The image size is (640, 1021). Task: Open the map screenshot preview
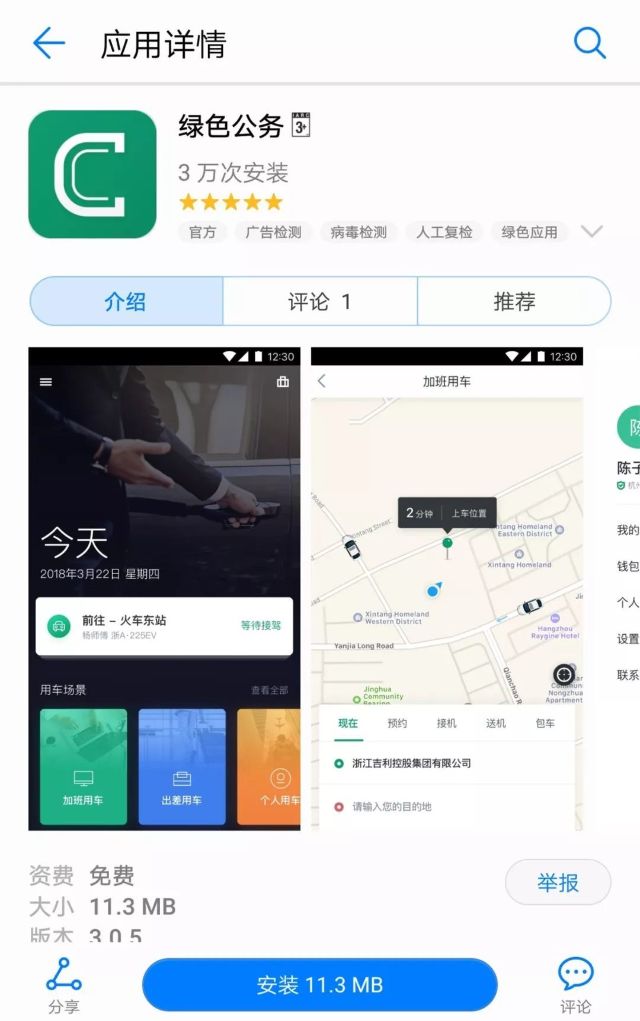446,588
